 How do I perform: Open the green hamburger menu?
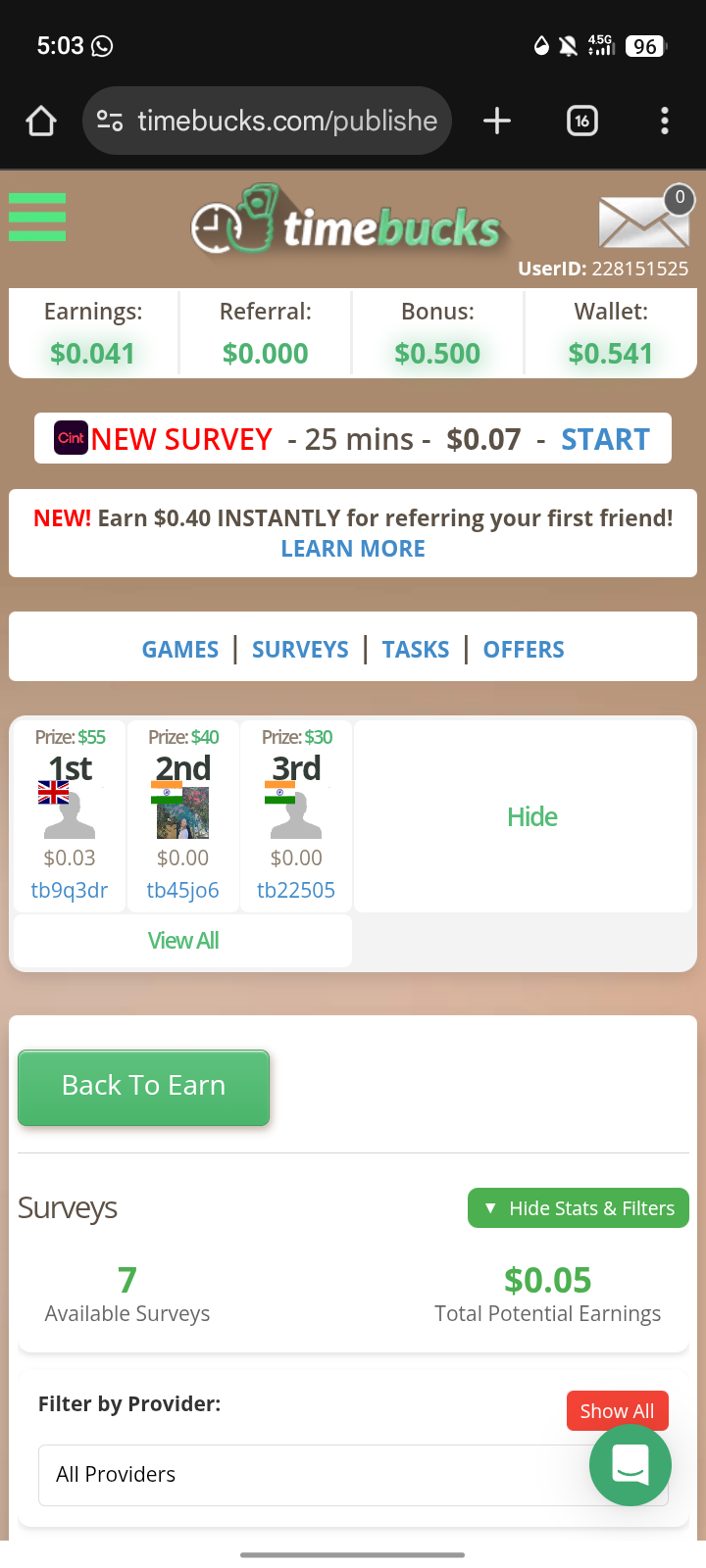pos(37,217)
